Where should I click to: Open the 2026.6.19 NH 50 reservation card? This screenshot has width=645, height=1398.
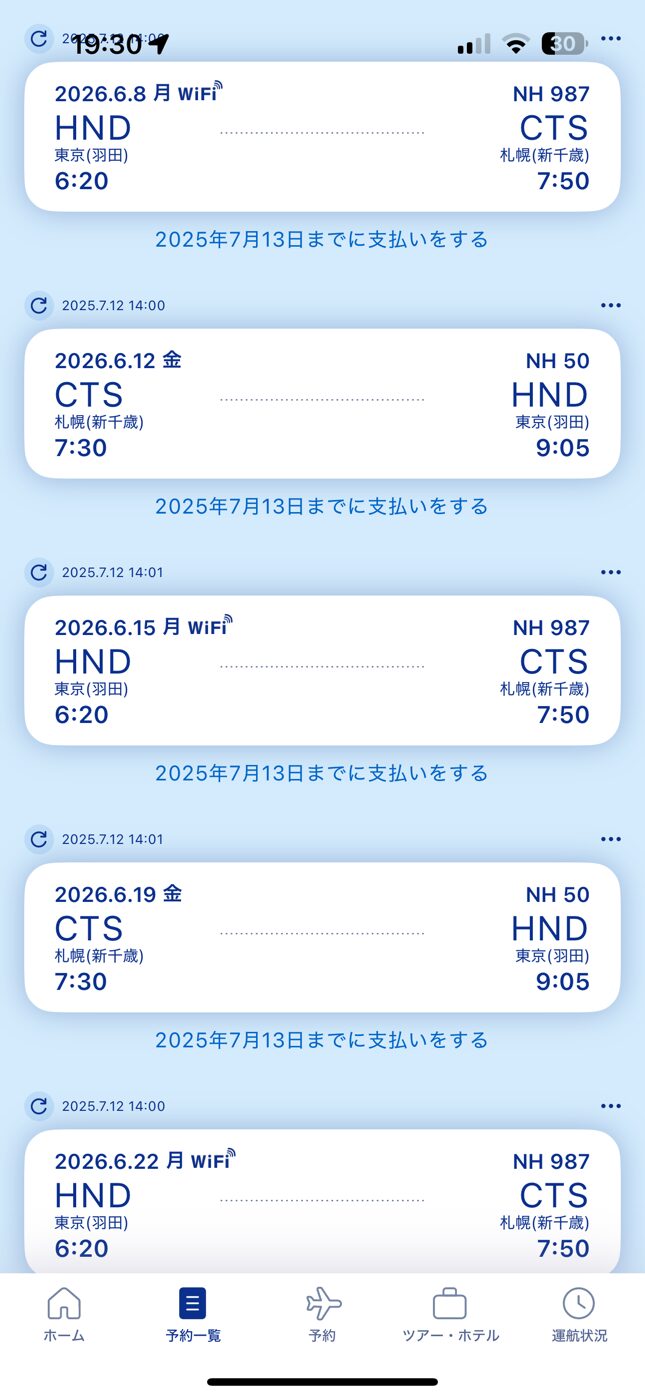coord(322,938)
